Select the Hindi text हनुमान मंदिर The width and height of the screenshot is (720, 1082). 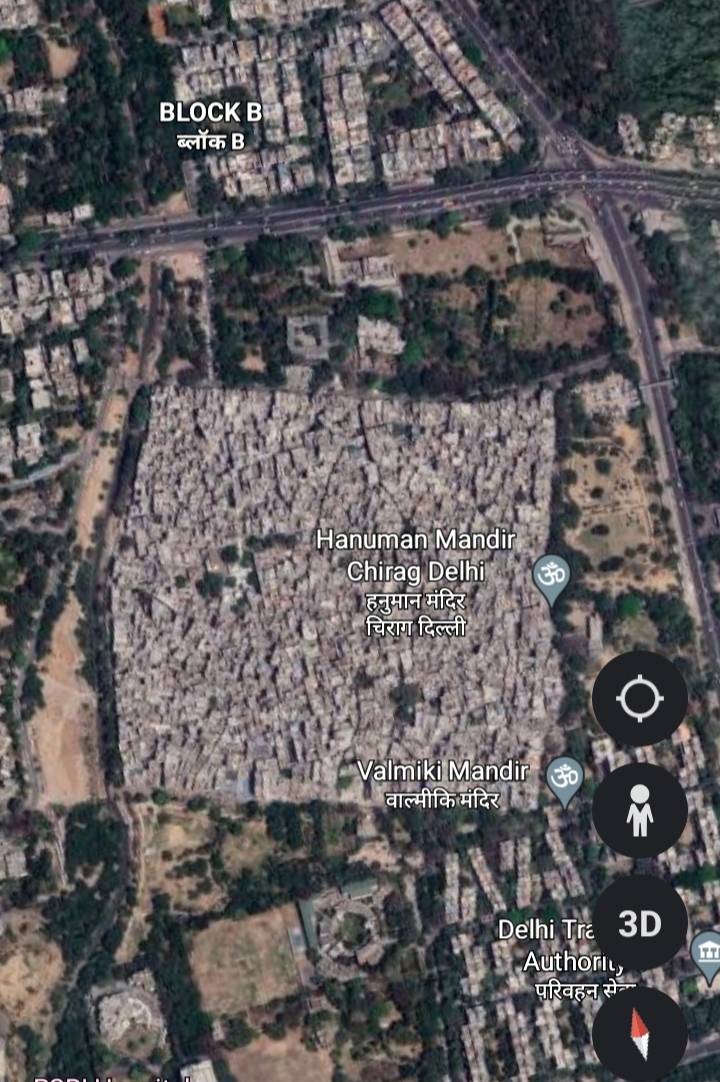click(x=415, y=600)
